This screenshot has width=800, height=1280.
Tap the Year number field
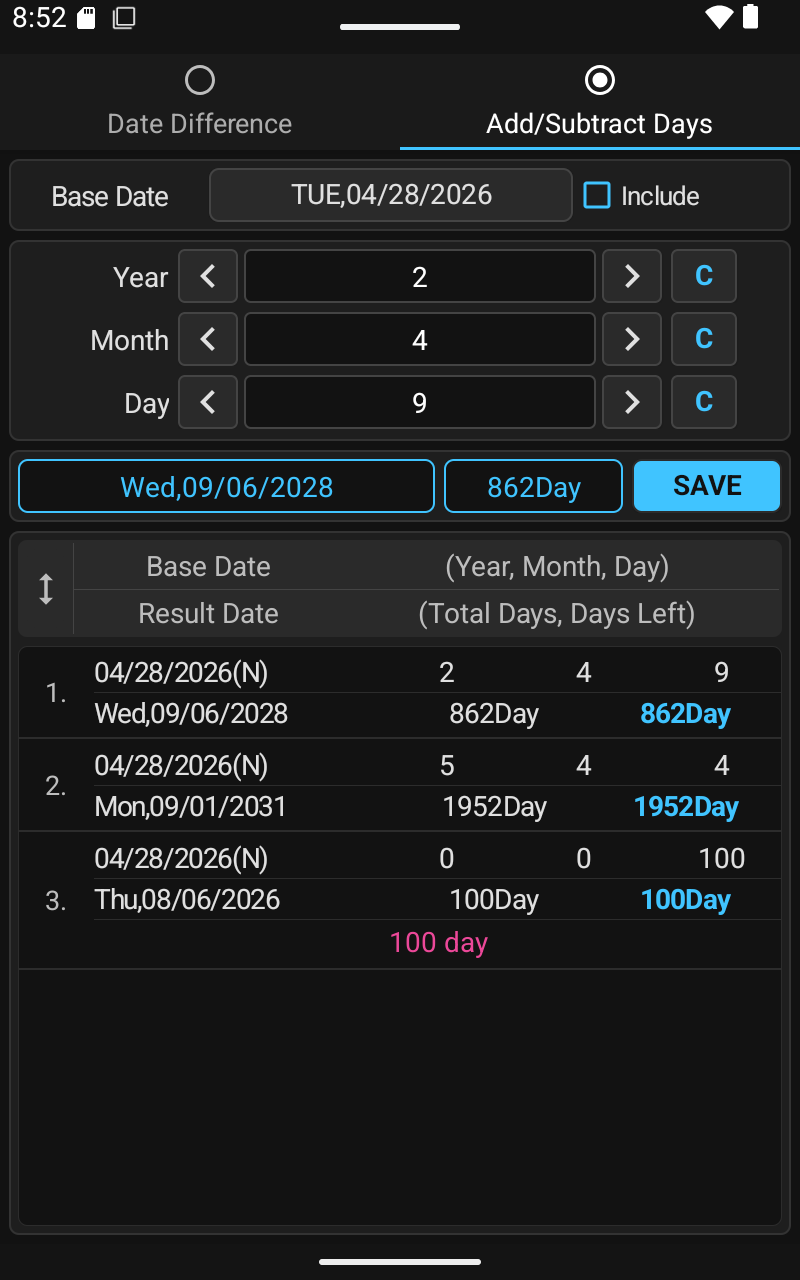pos(420,276)
